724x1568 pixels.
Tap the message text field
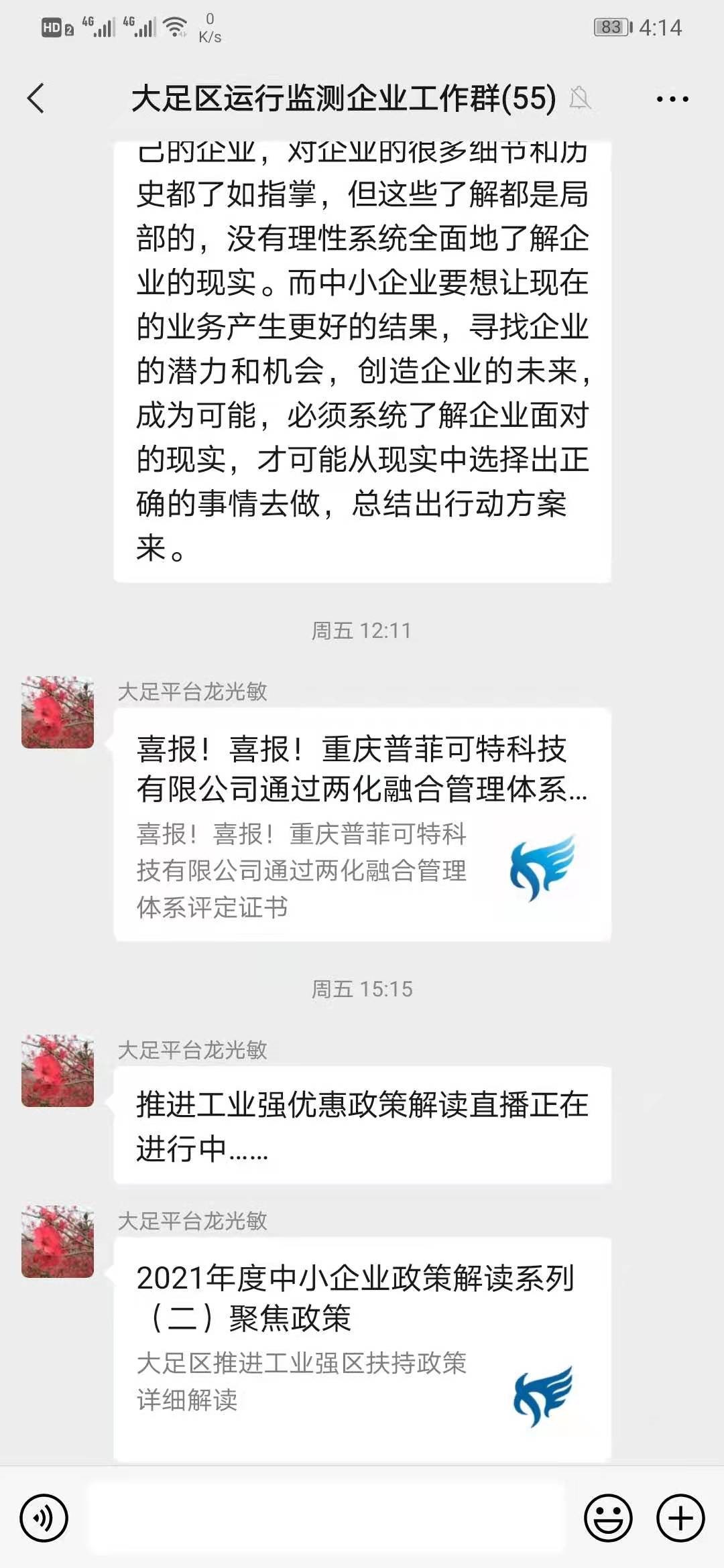click(326, 1518)
